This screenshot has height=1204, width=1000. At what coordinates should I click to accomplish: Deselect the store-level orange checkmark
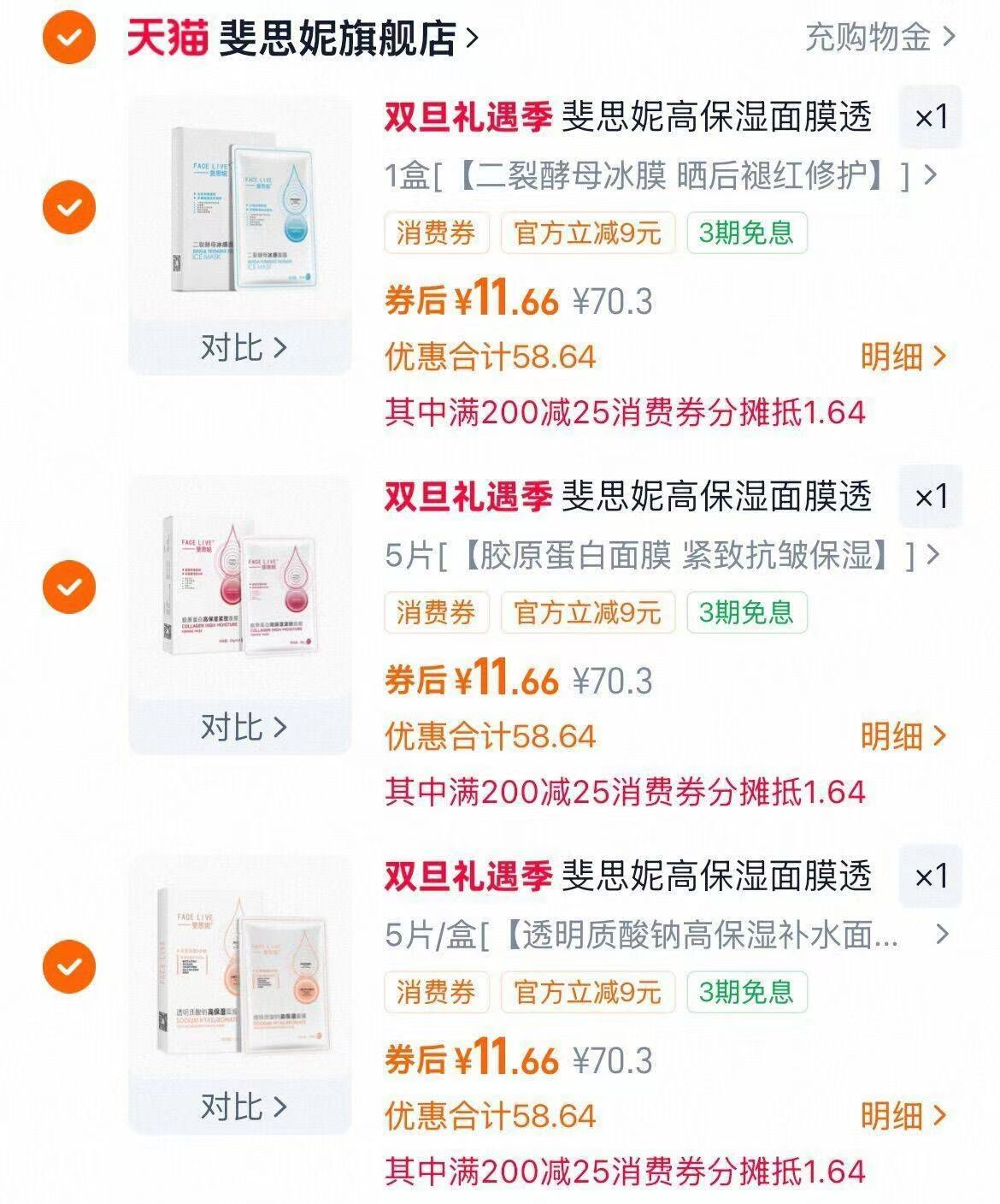pyautogui.click(x=68, y=38)
